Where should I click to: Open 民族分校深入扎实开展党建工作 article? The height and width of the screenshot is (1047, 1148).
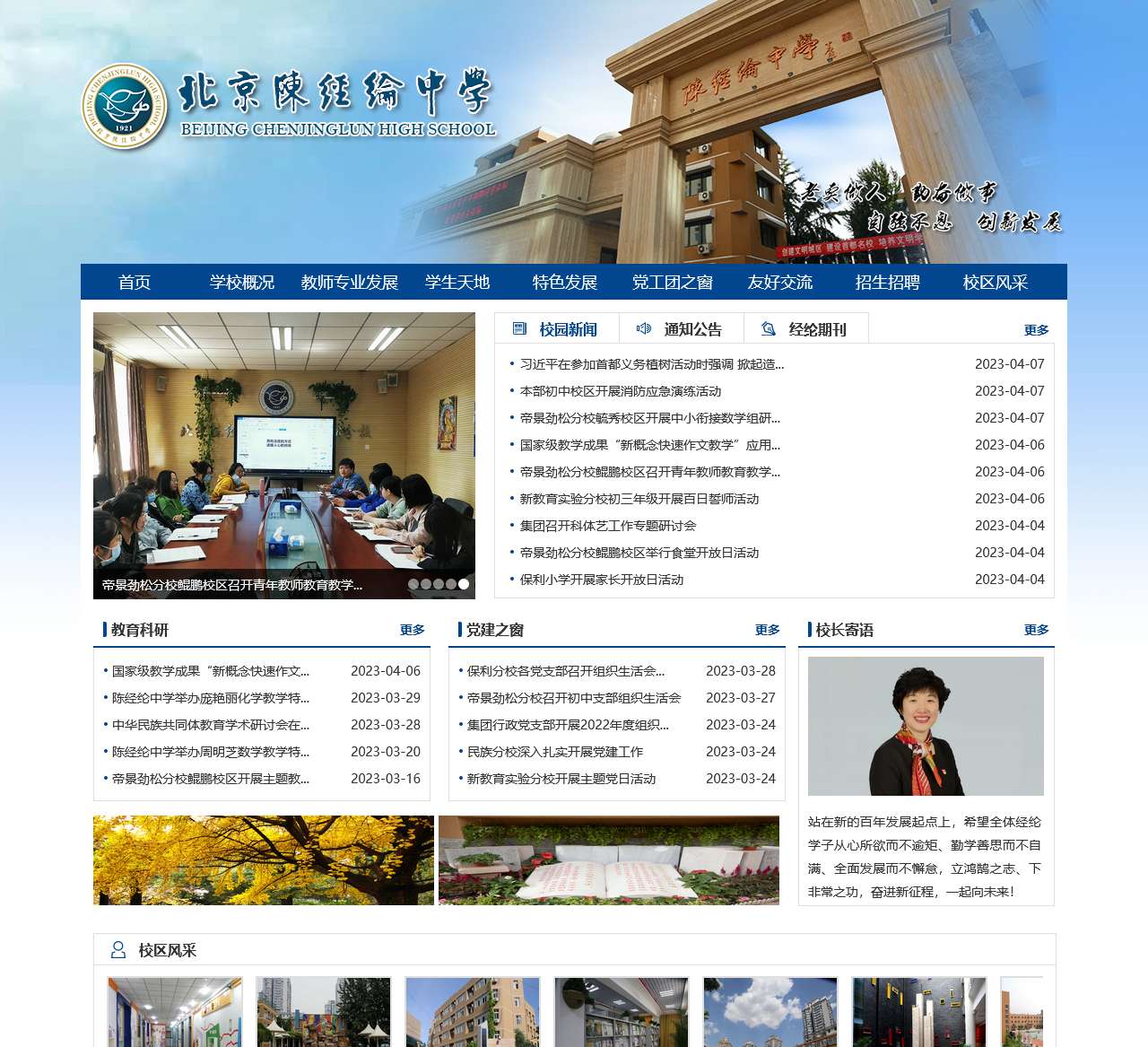(x=555, y=752)
